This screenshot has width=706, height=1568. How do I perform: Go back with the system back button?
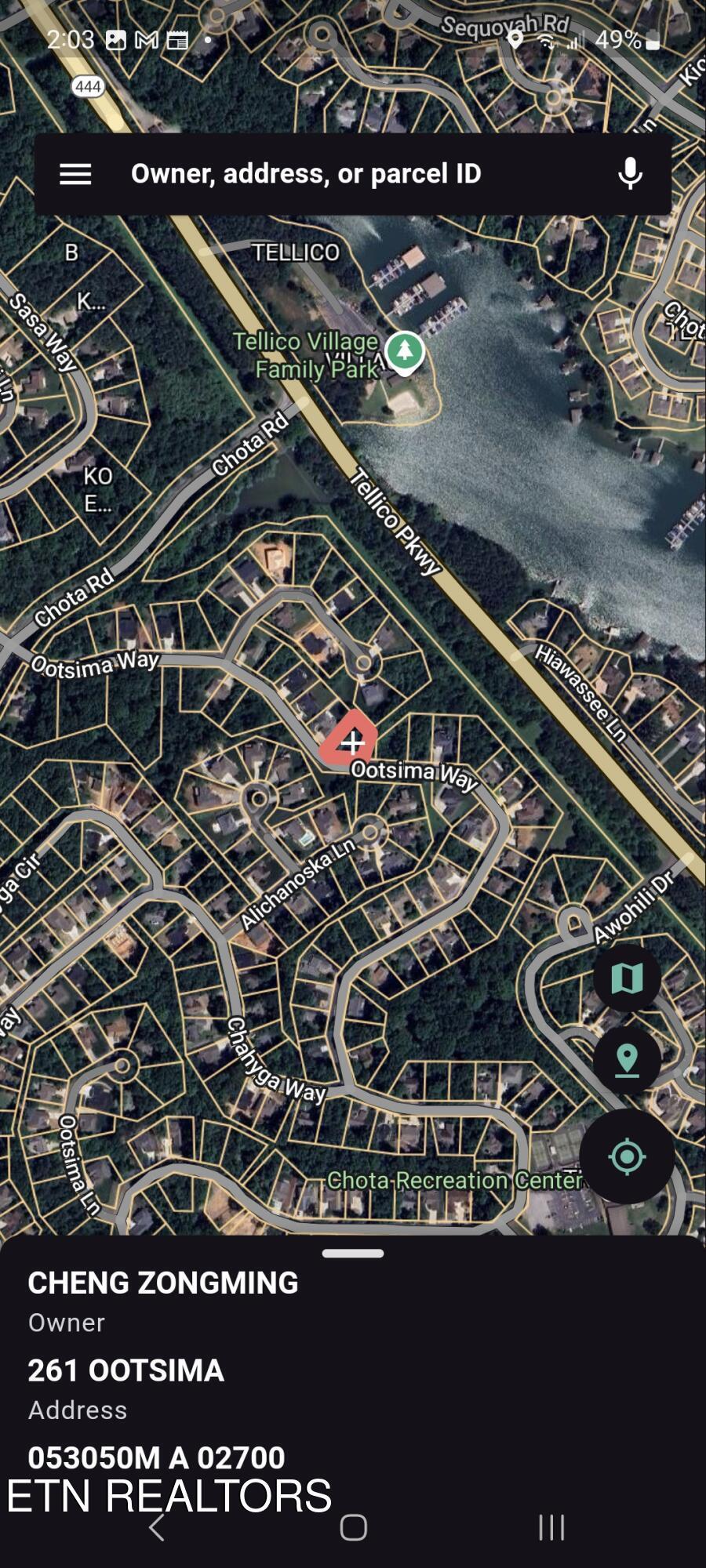tap(157, 1527)
